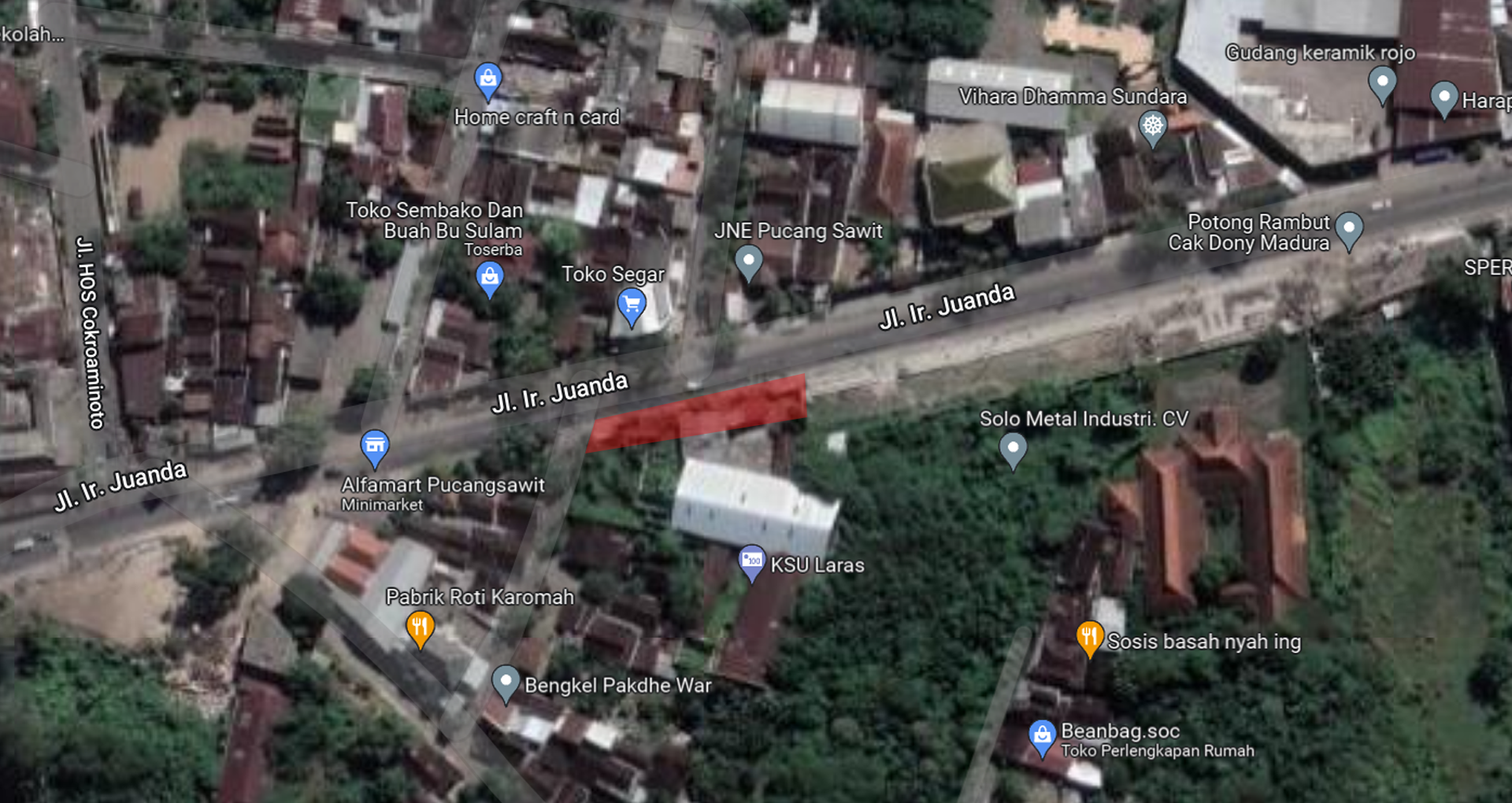This screenshot has height=803, width=1512.
Task: Open JNE Pucang Sawit place marker
Action: [x=748, y=261]
